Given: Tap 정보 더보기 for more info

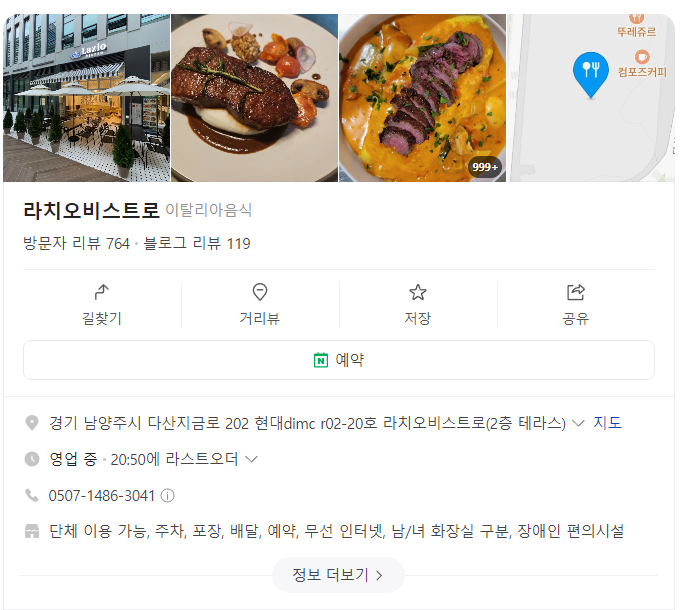Looking at the screenshot, I should 338,575.
